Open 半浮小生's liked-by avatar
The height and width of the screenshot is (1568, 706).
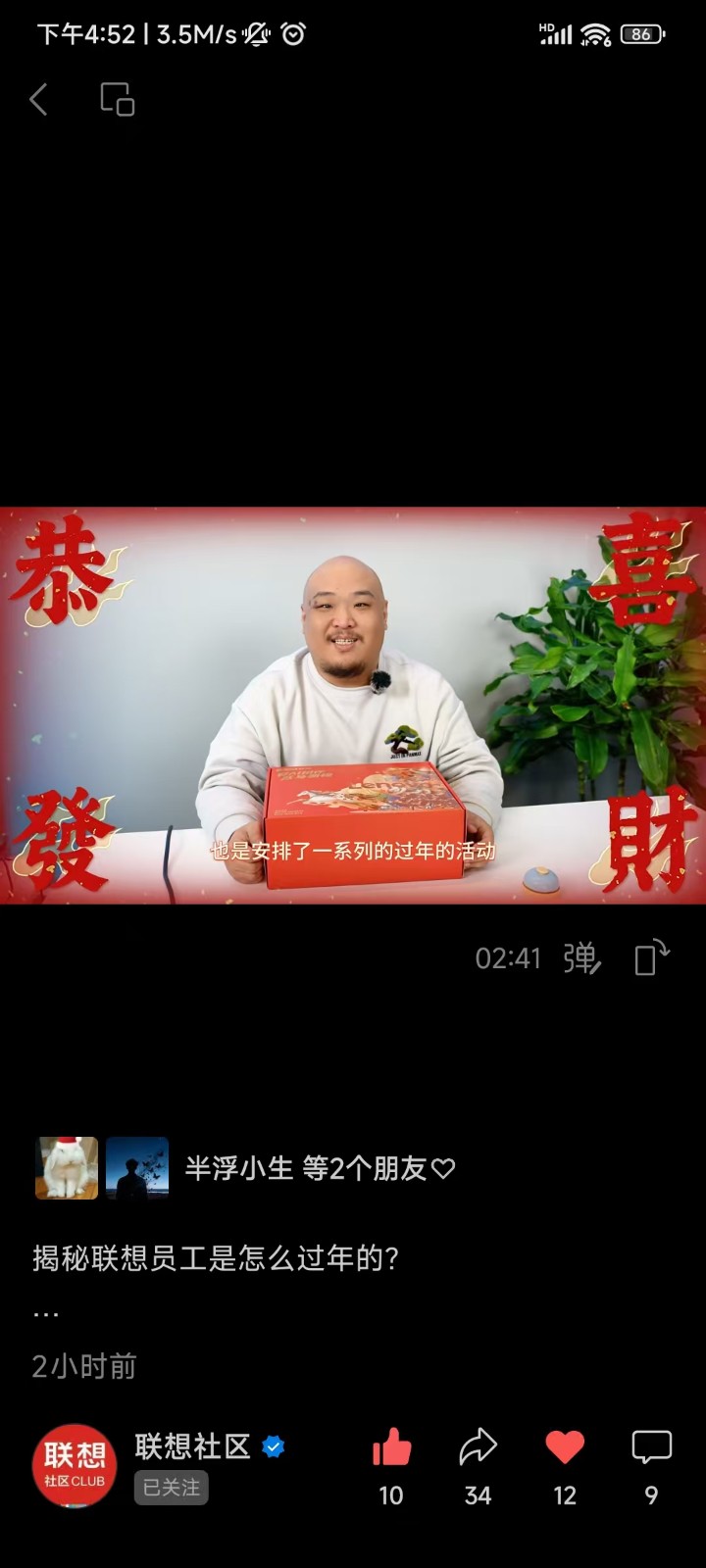tap(67, 1168)
